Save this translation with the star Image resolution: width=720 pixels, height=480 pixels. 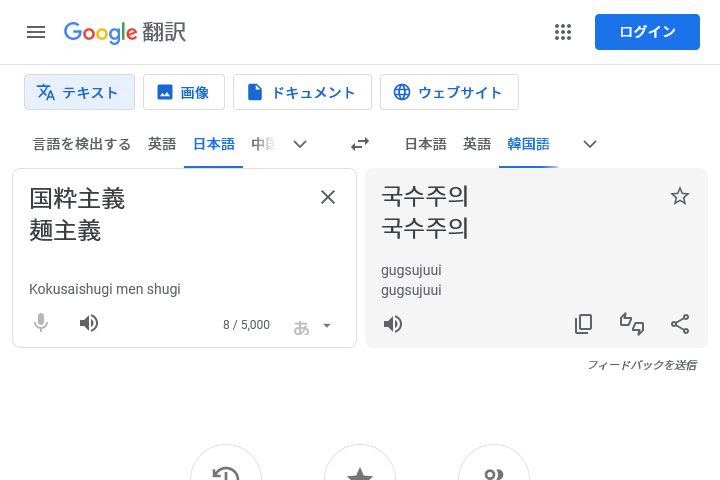[680, 196]
